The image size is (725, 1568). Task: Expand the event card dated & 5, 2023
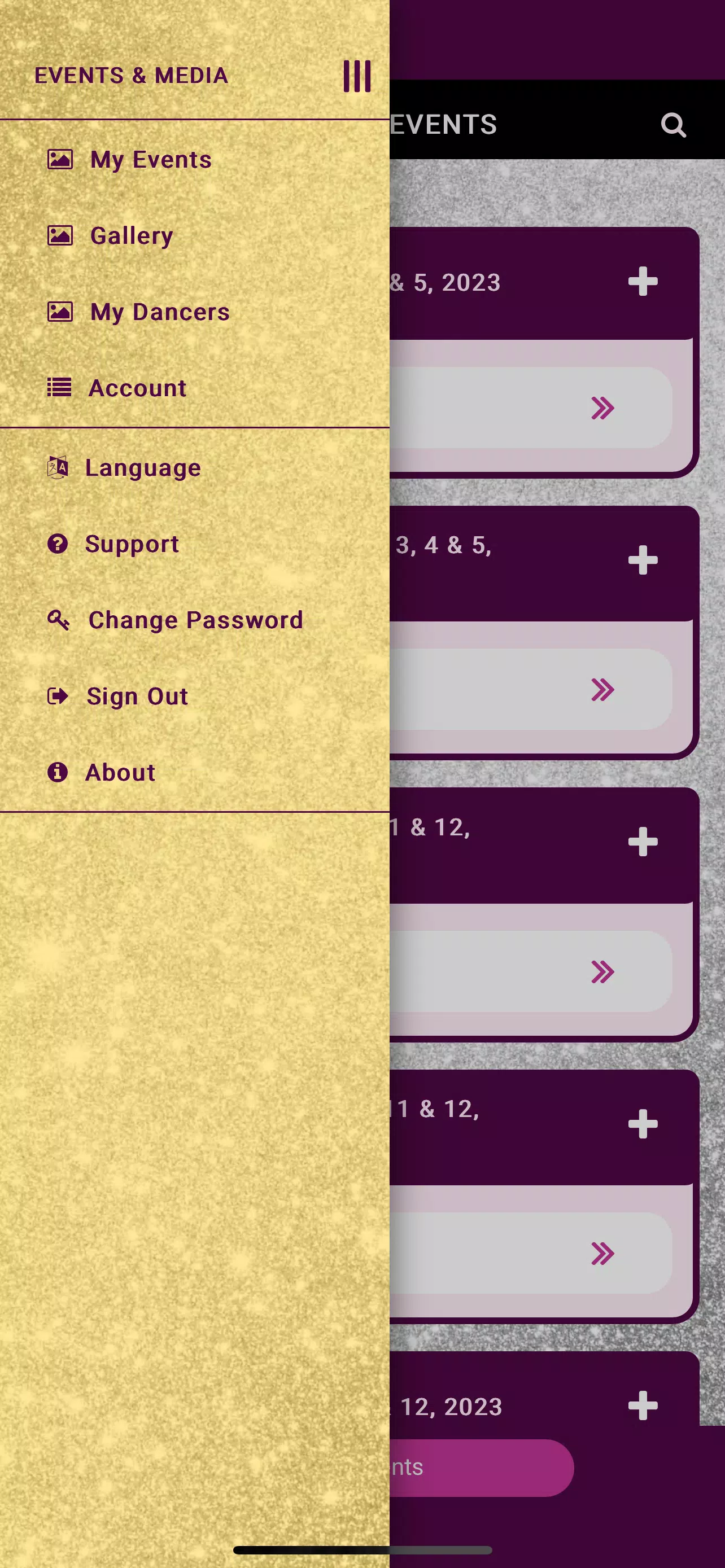643,282
